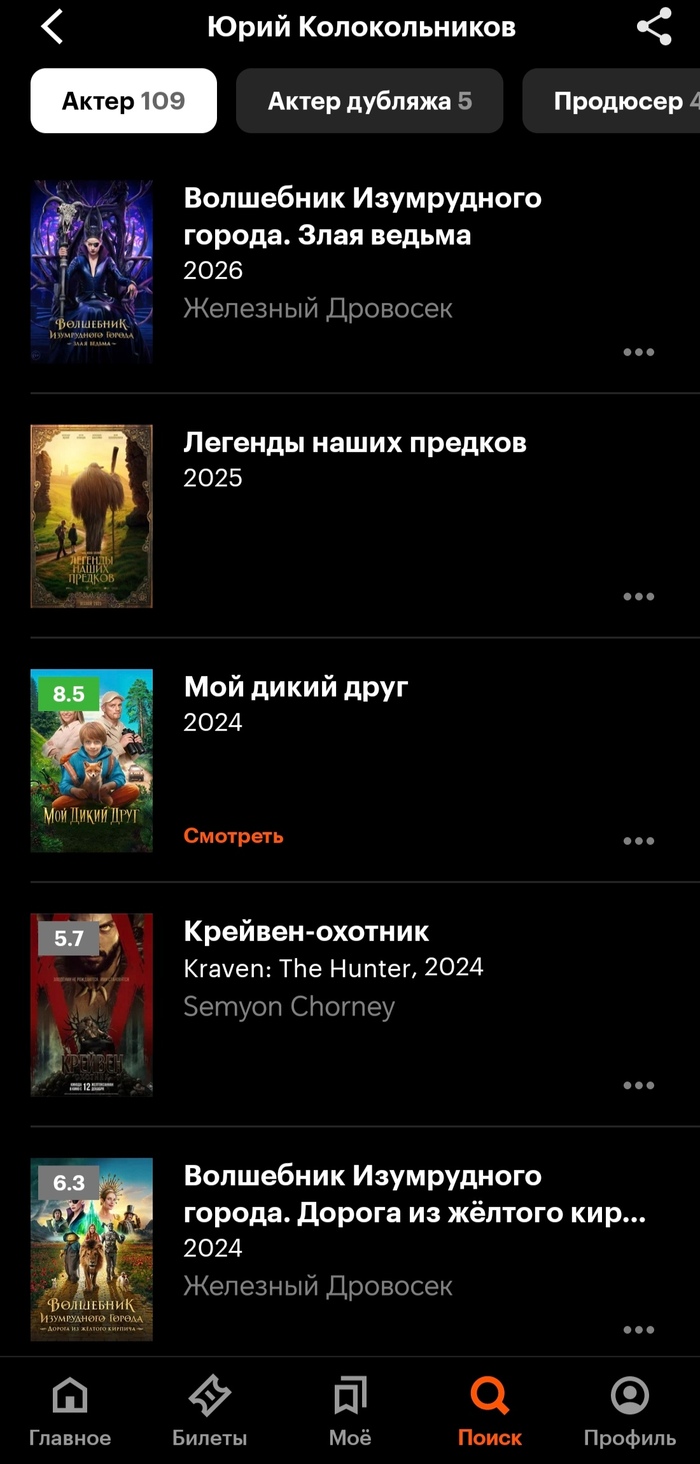Image resolution: width=700 pixels, height=1464 pixels.
Task: Go back using the arrow
Action: coord(52,27)
